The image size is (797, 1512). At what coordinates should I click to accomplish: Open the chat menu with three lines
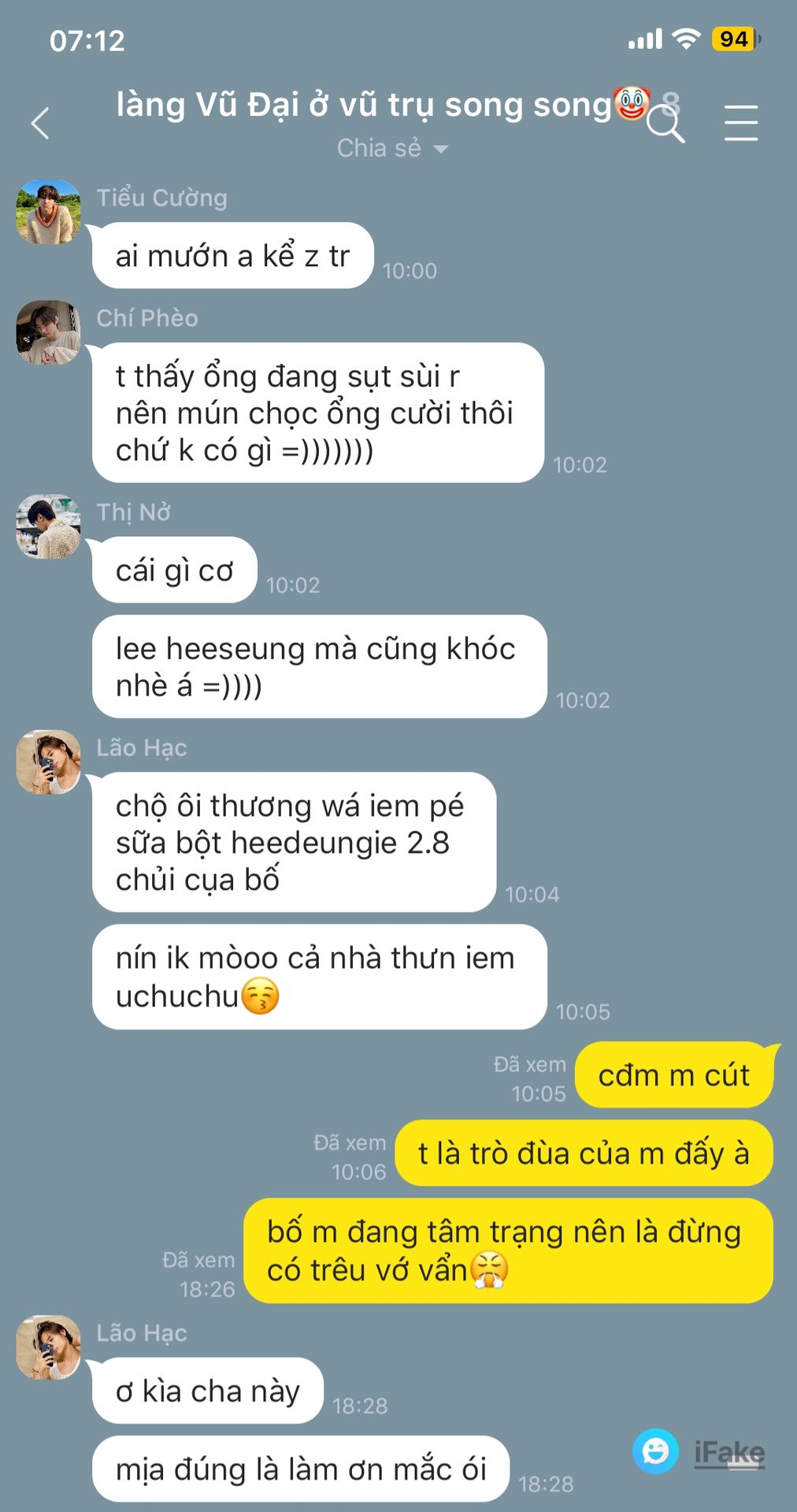pos(740,124)
